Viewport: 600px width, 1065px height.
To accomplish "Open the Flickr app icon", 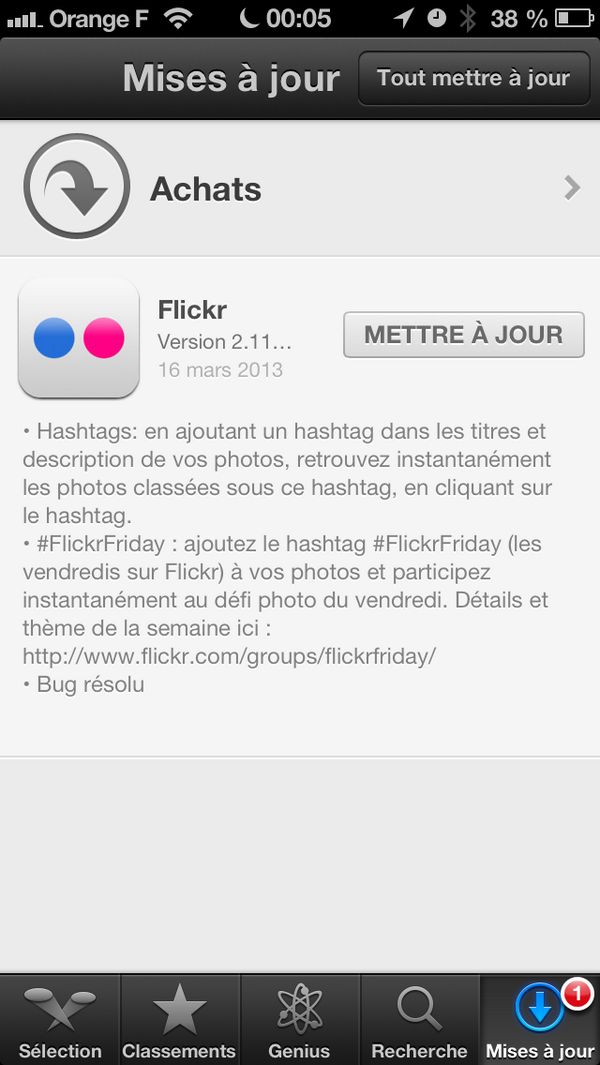I will tap(79, 338).
